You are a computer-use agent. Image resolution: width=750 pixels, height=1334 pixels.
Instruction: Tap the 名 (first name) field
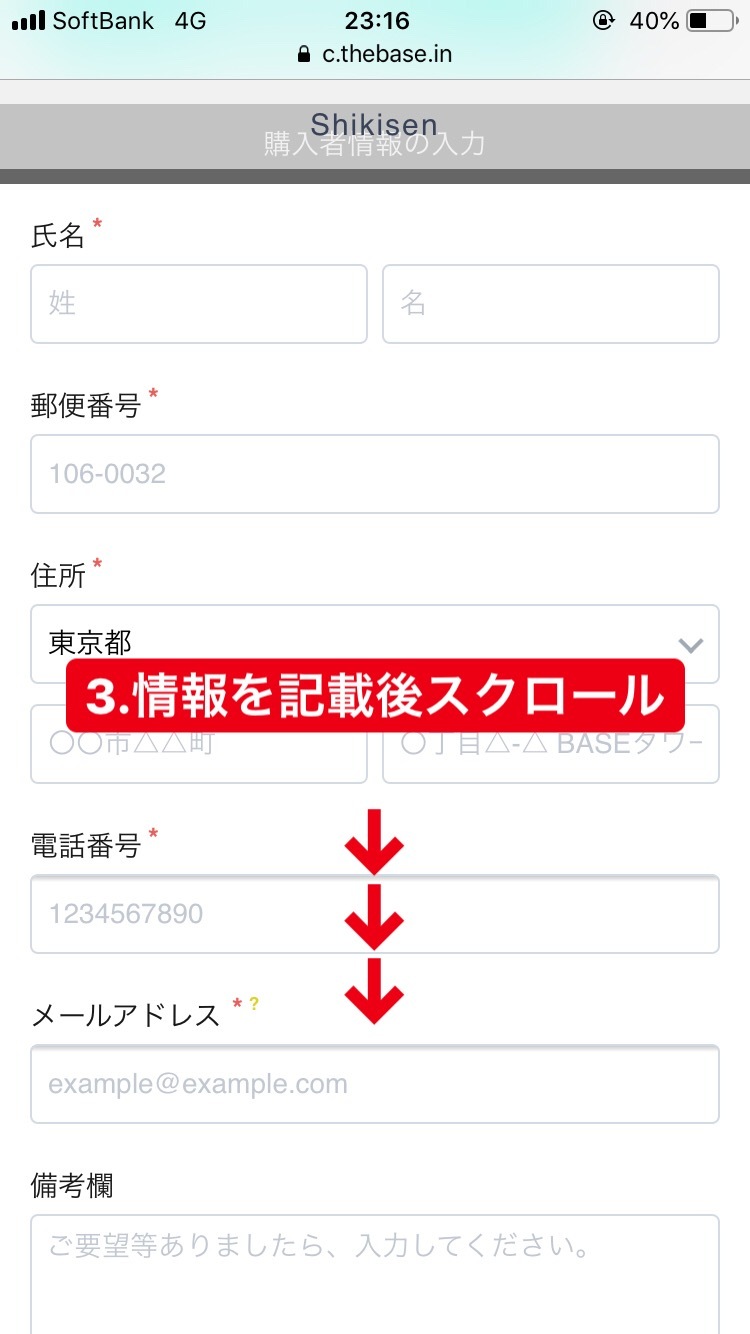[551, 304]
